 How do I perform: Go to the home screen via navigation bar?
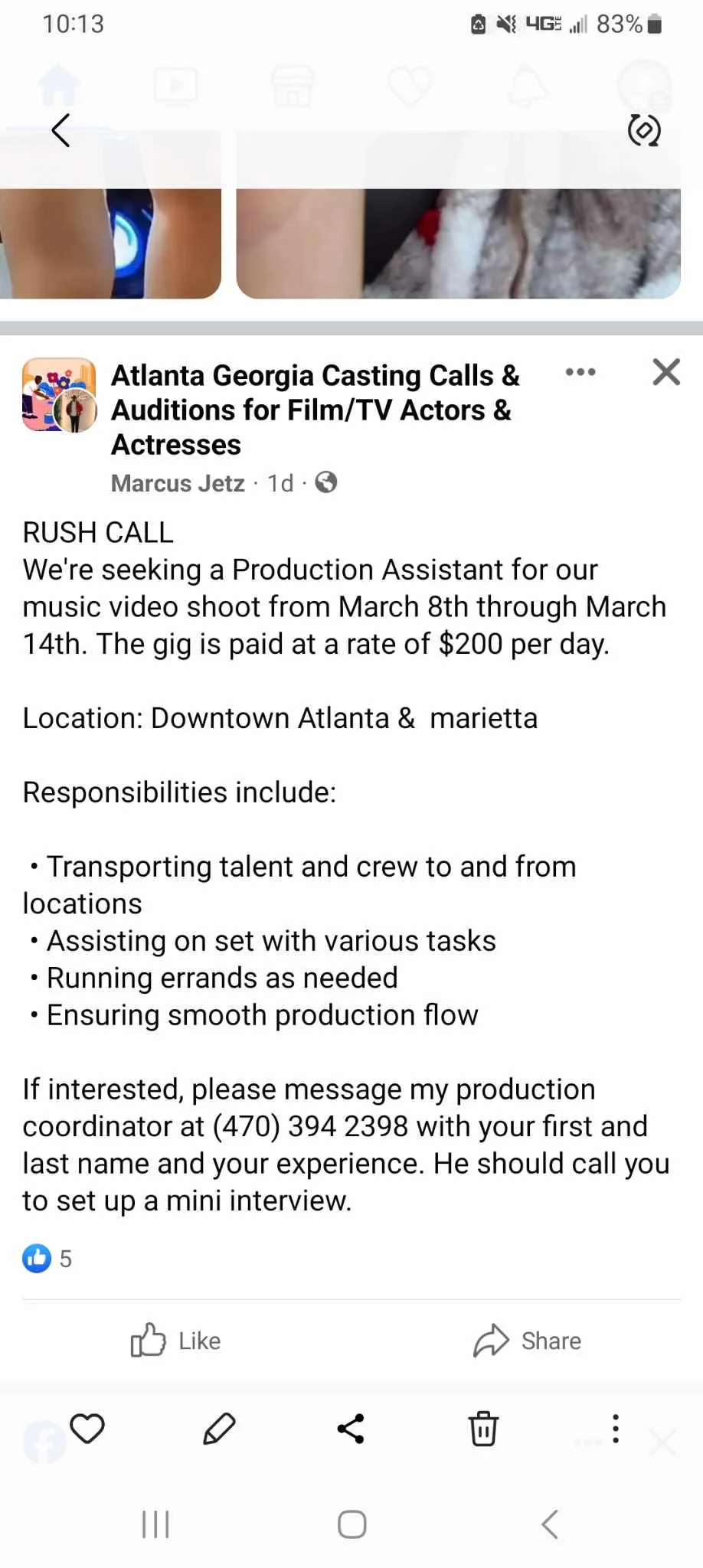pyautogui.click(x=351, y=1524)
